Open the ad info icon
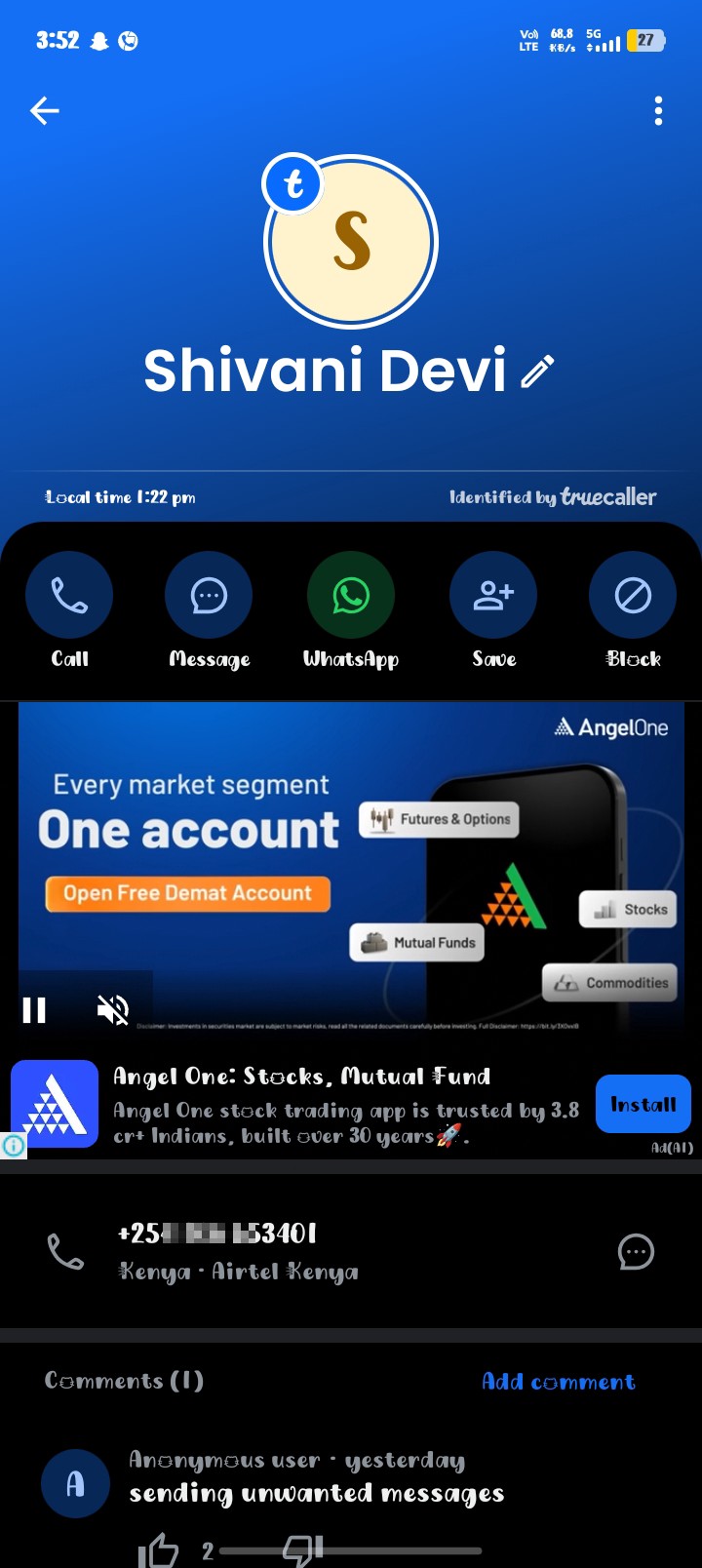 point(14,1146)
